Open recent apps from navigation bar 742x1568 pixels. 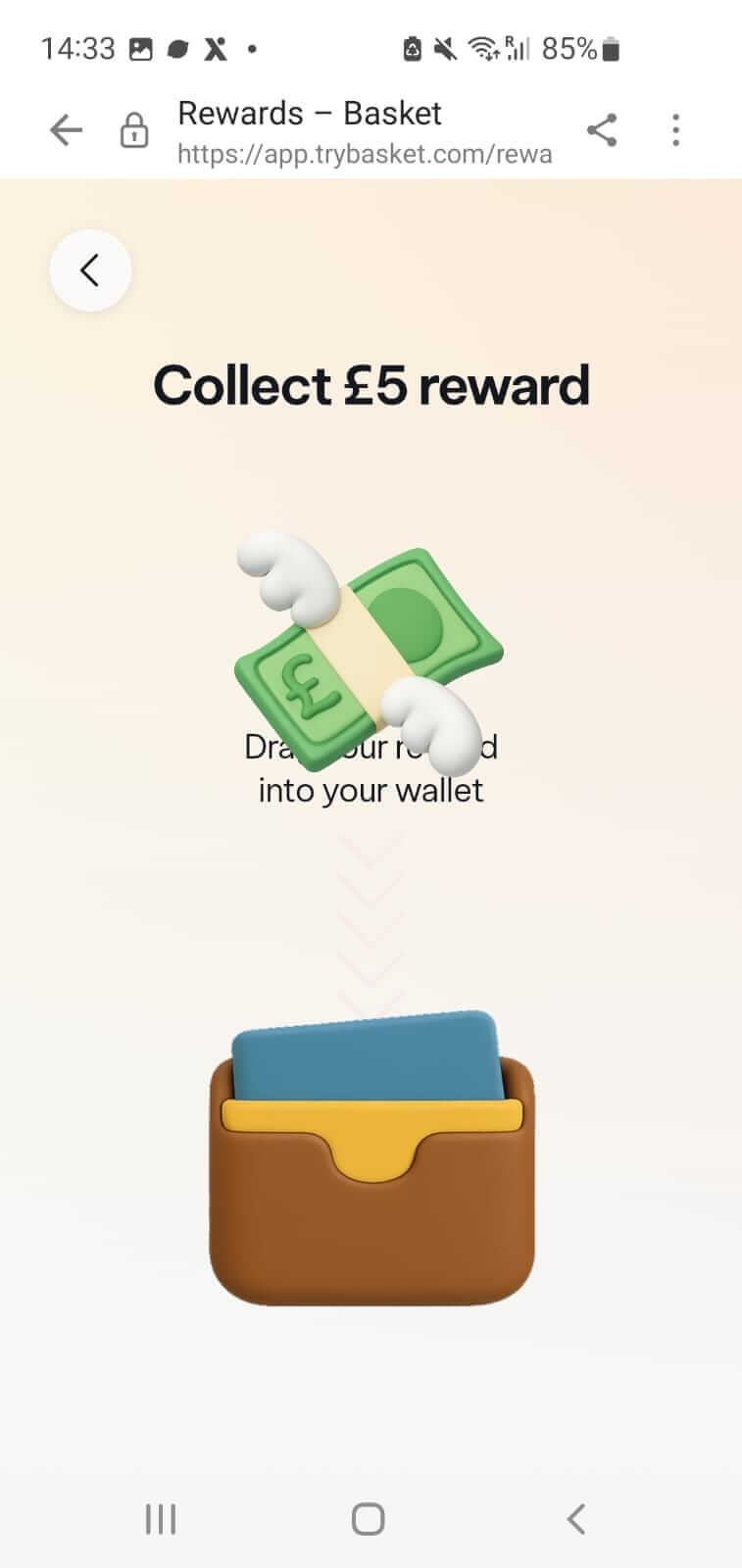(x=161, y=1519)
